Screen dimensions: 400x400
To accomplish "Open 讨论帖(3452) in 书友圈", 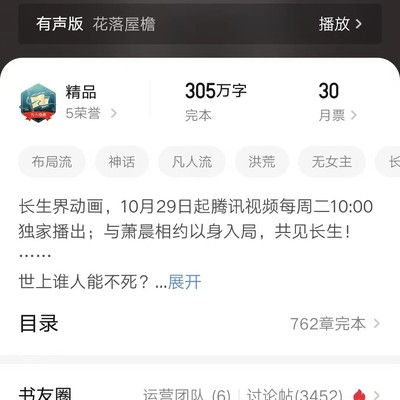I will [x=295, y=395].
